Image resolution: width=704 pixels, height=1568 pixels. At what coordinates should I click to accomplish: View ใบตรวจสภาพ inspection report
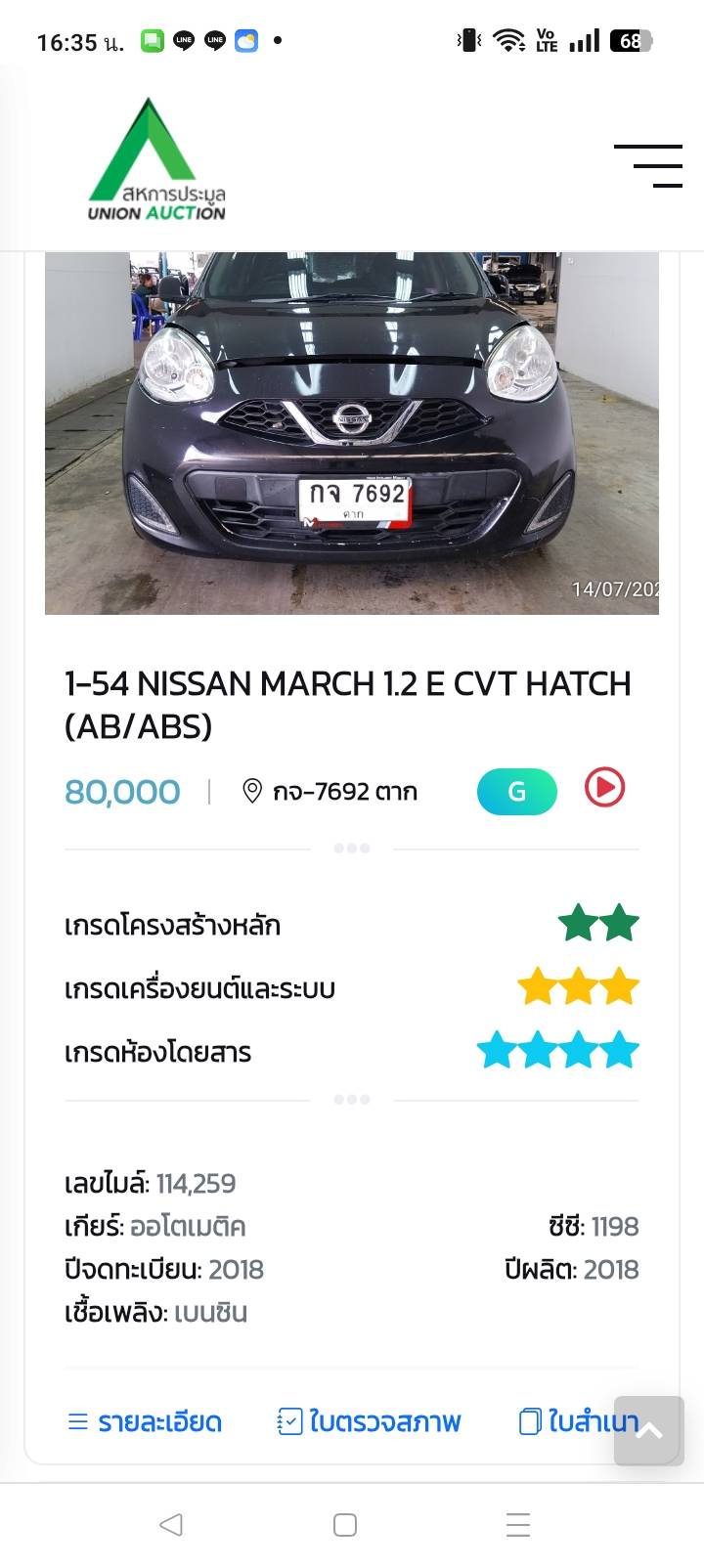click(370, 1421)
